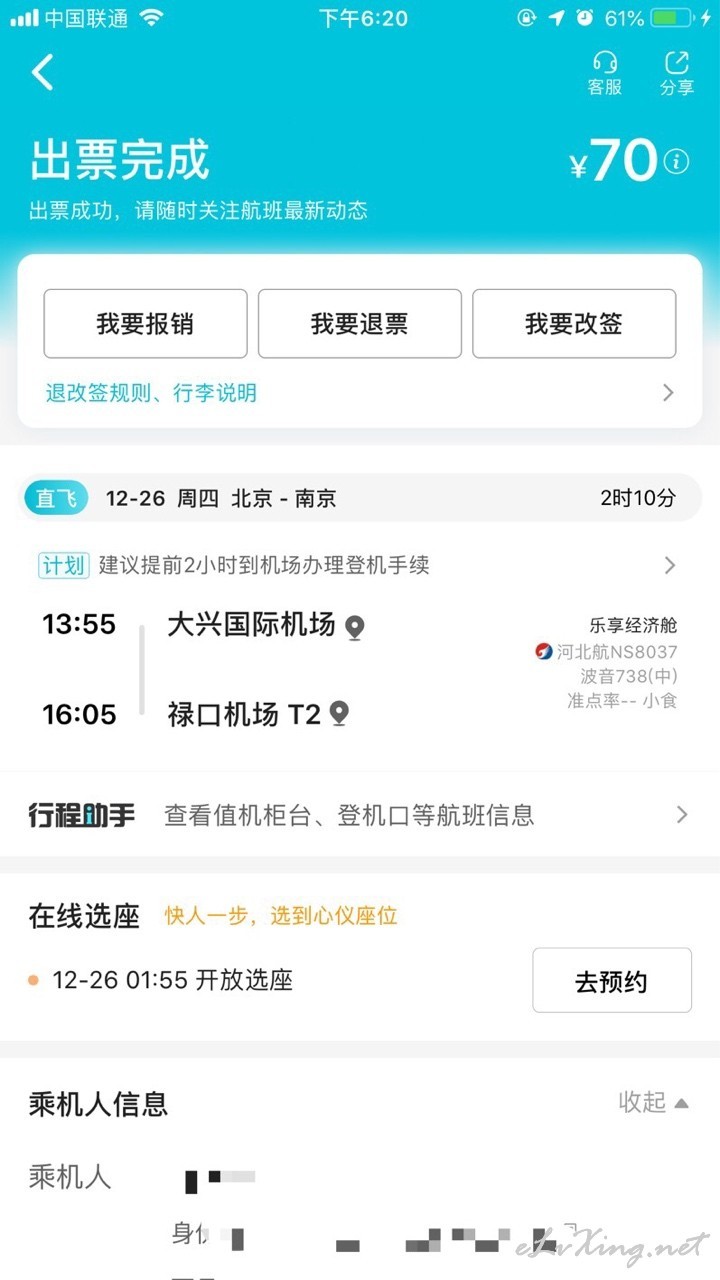The height and width of the screenshot is (1280, 720).
Task: Tap 去预约 to reserve seat selection
Action: (x=612, y=981)
